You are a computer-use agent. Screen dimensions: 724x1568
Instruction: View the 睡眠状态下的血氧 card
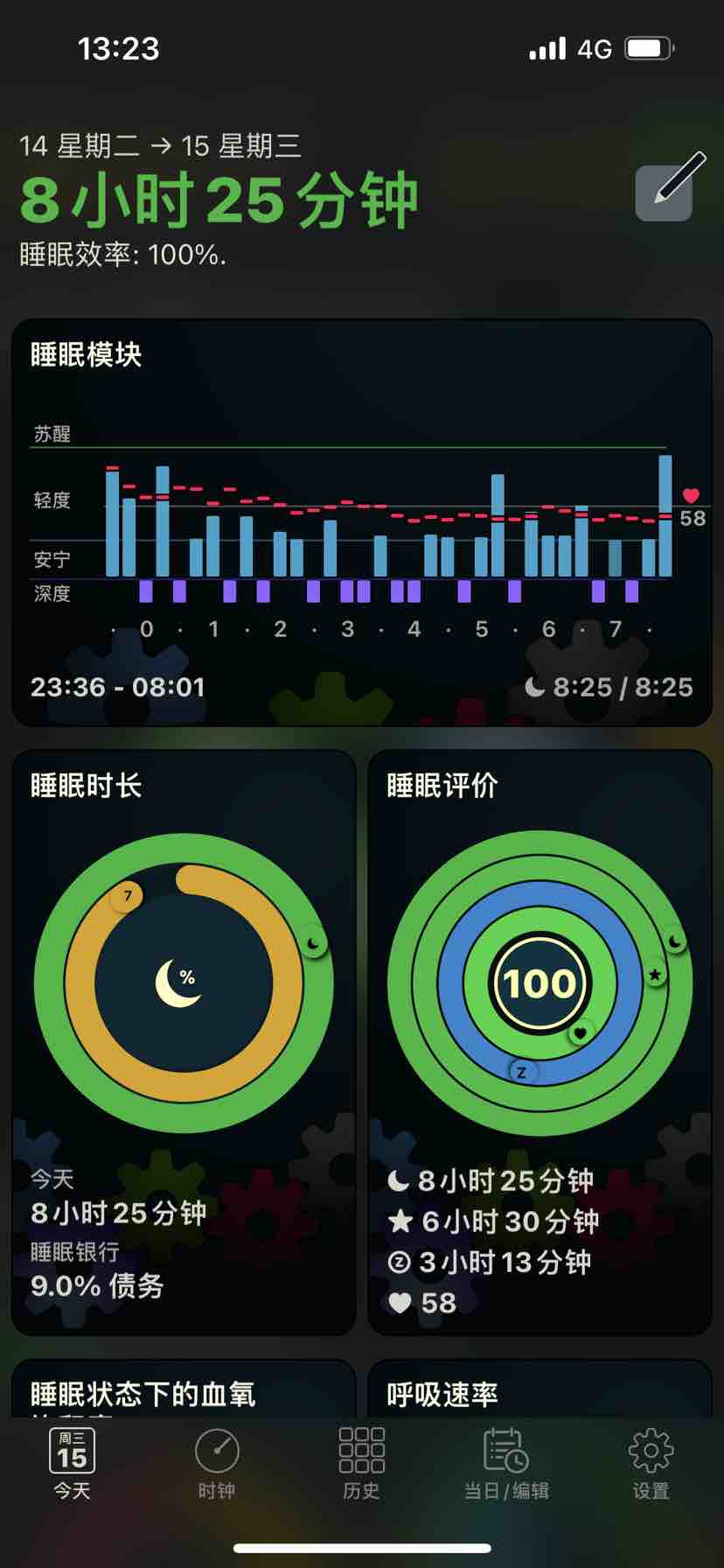click(x=184, y=1389)
